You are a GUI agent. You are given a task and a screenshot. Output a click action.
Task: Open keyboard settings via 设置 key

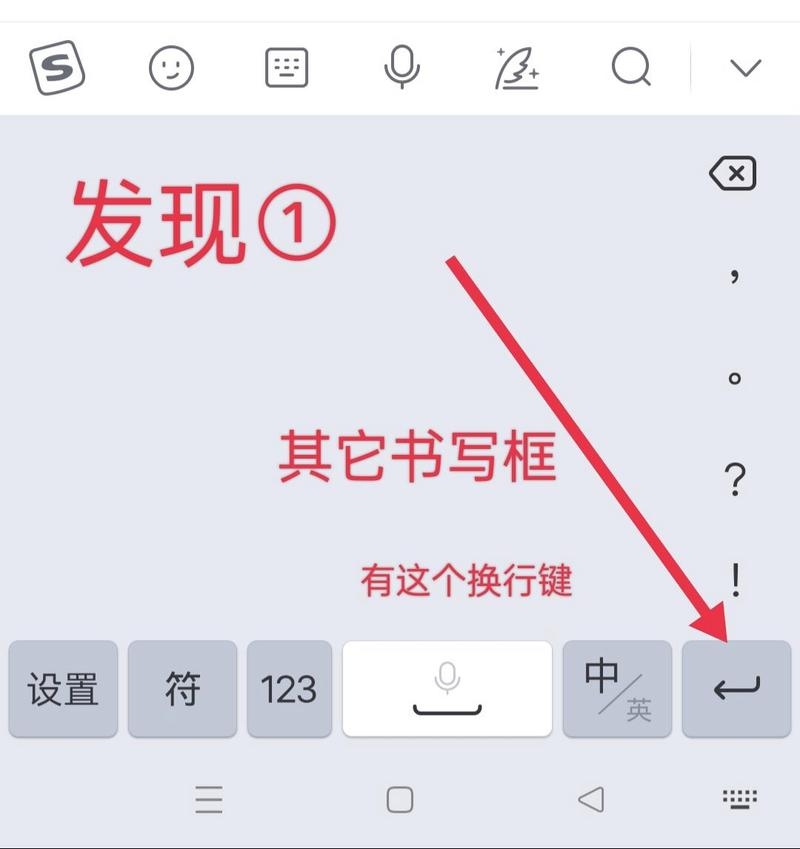click(63, 689)
